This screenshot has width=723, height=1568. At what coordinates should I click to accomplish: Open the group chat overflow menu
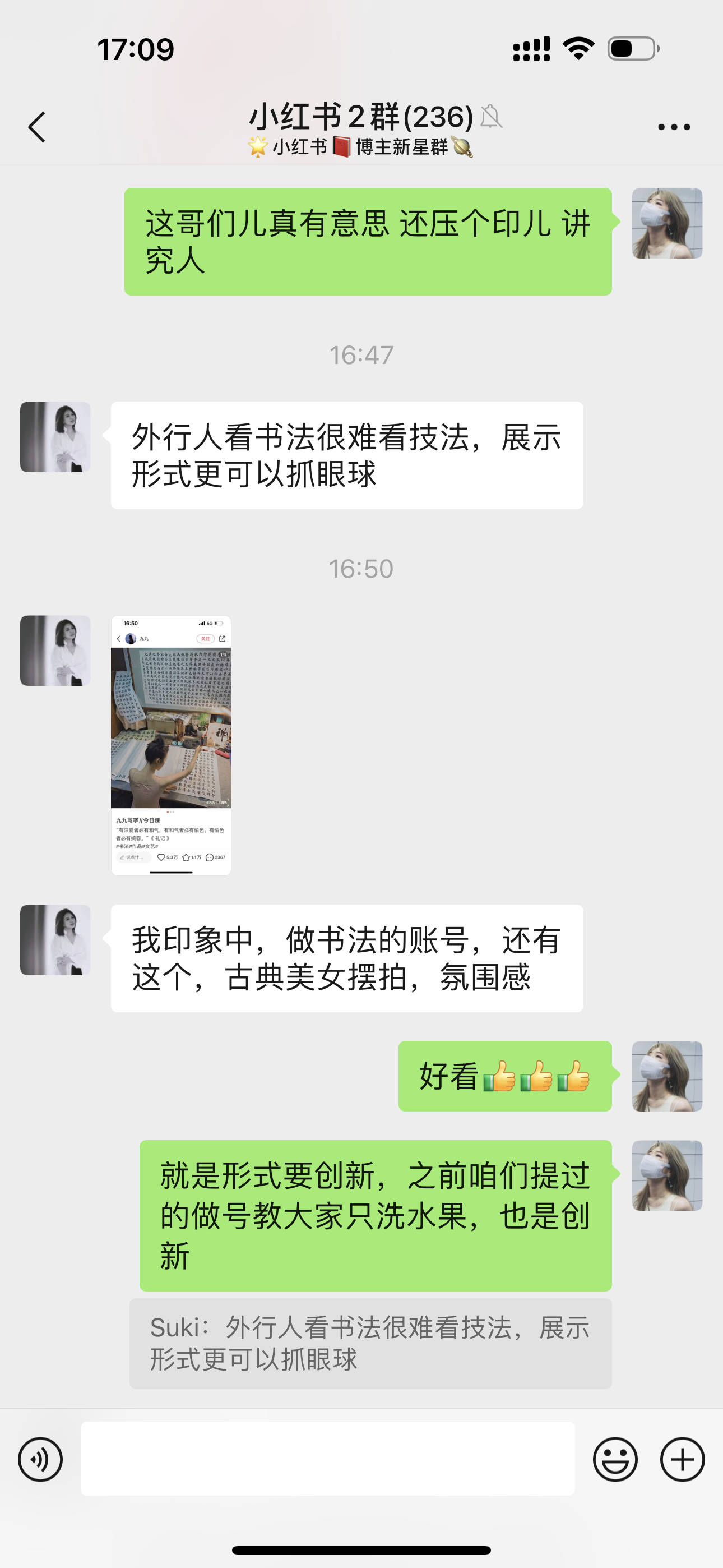coord(674,127)
